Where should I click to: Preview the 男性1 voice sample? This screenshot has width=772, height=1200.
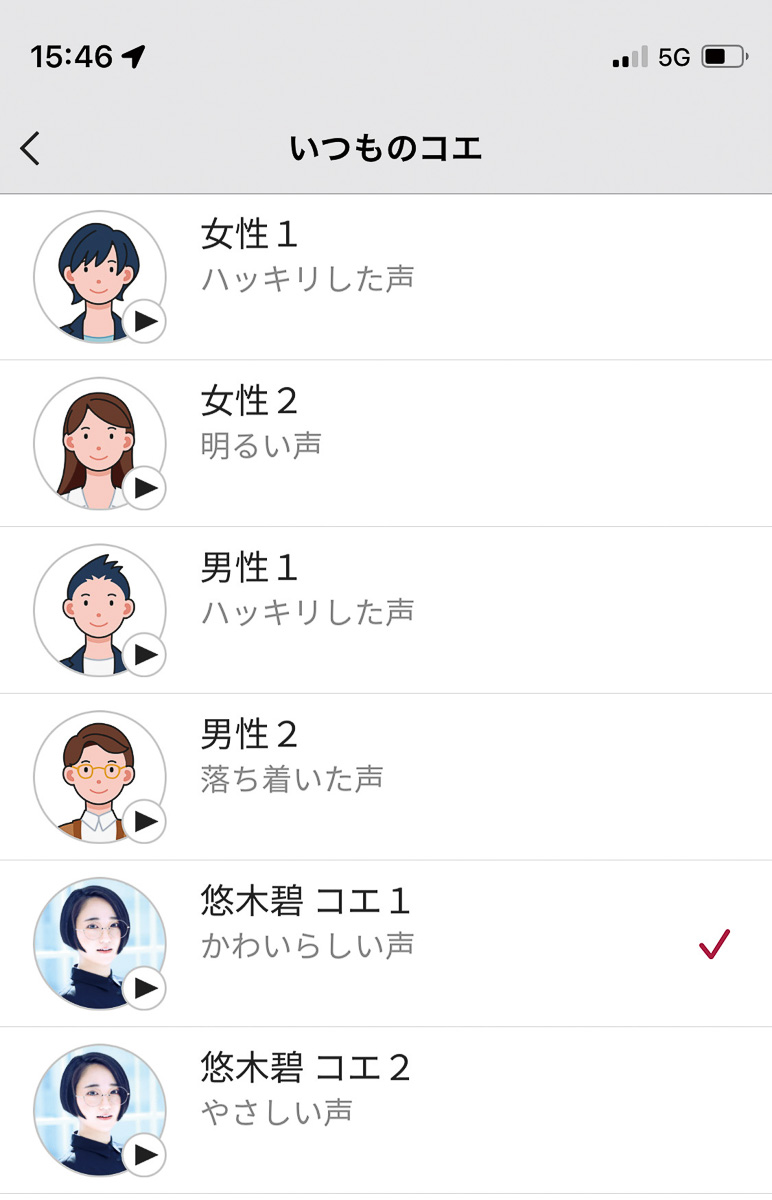pos(146,654)
